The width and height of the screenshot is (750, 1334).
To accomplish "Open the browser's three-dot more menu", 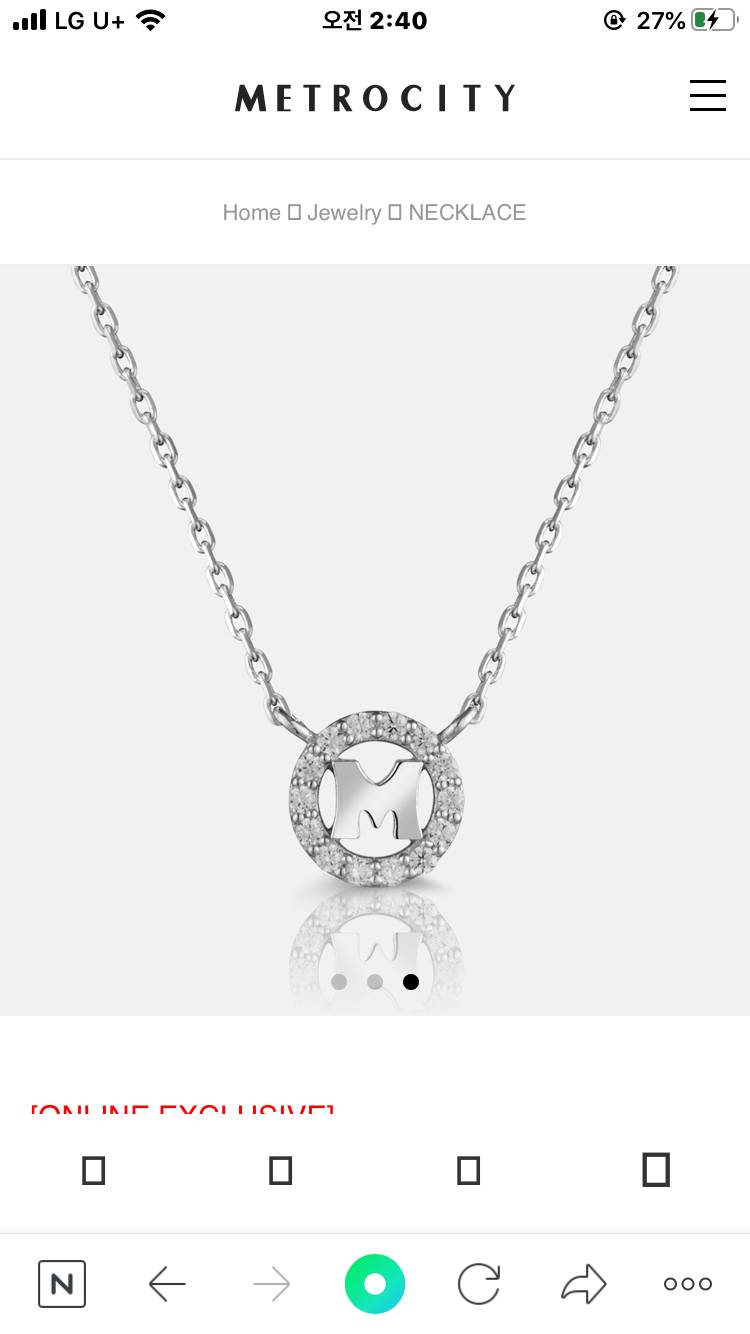I will point(688,1284).
